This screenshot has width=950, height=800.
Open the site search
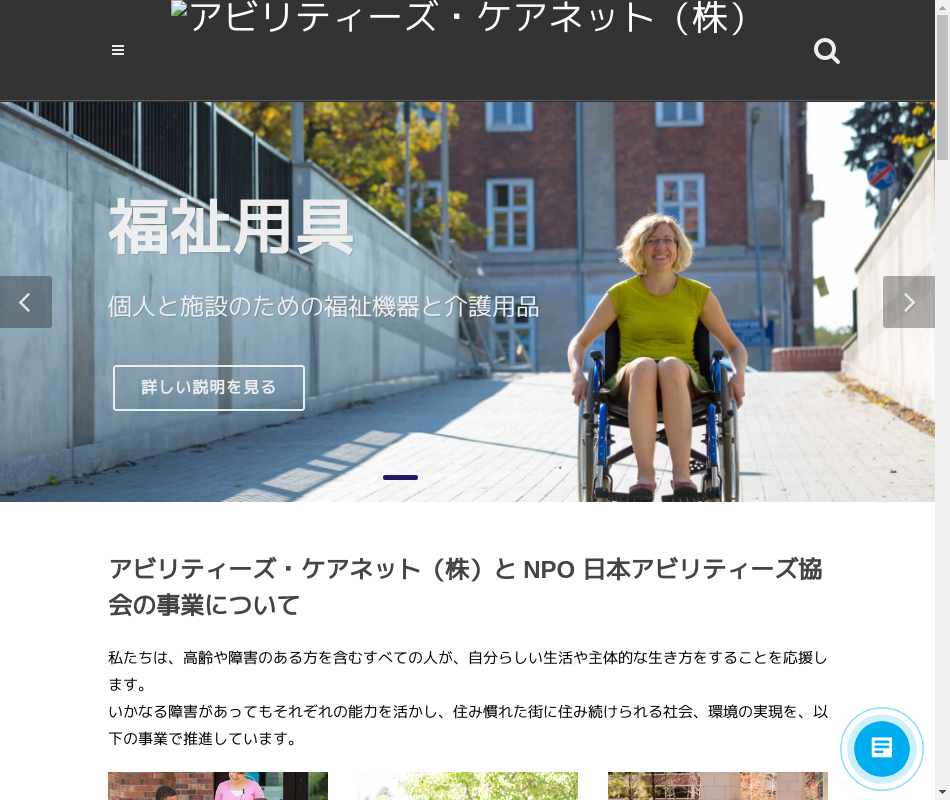827,51
